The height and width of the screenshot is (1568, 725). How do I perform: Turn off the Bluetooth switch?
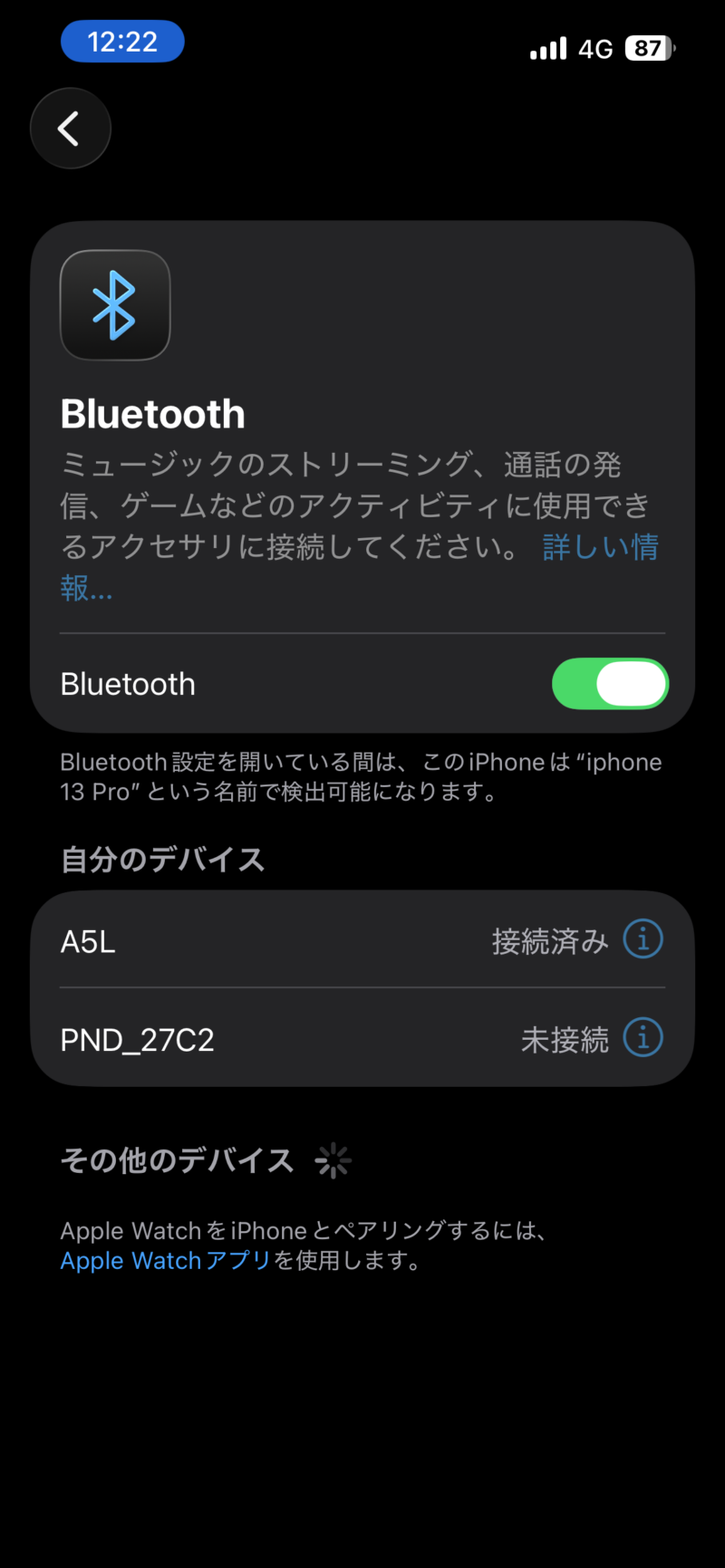[610, 684]
